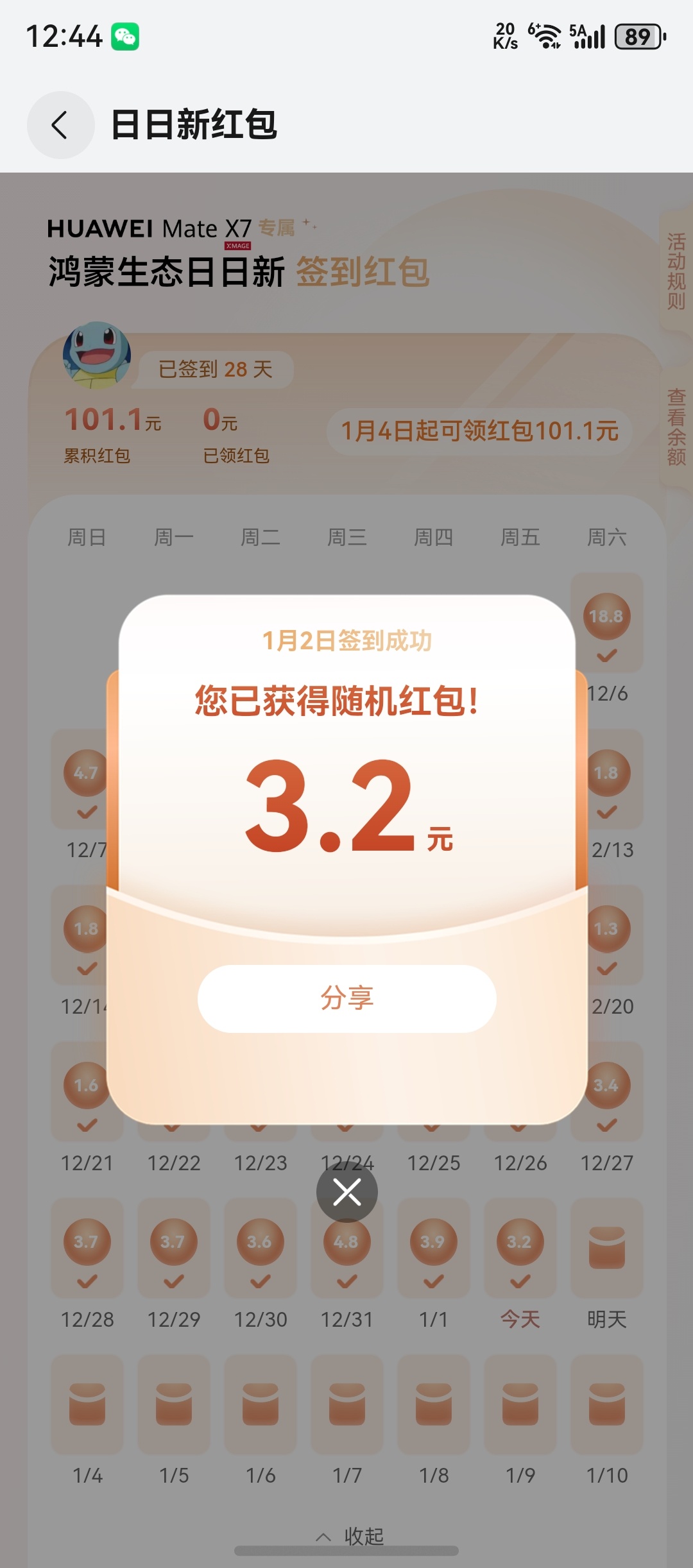Dismiss the red packet popup with the X

(x=346, y=1191)
